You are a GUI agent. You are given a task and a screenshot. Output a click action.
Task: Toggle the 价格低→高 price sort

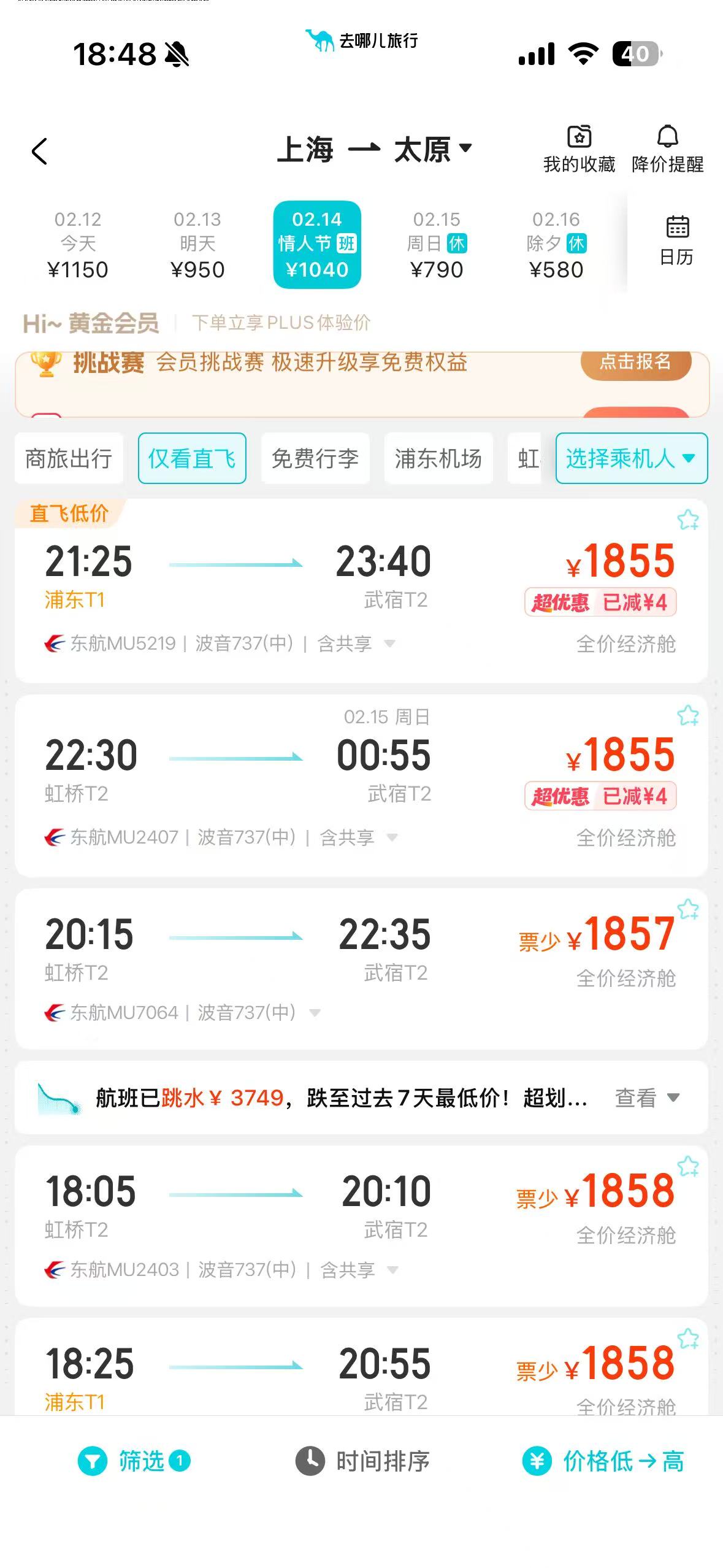pos(603,1461)
